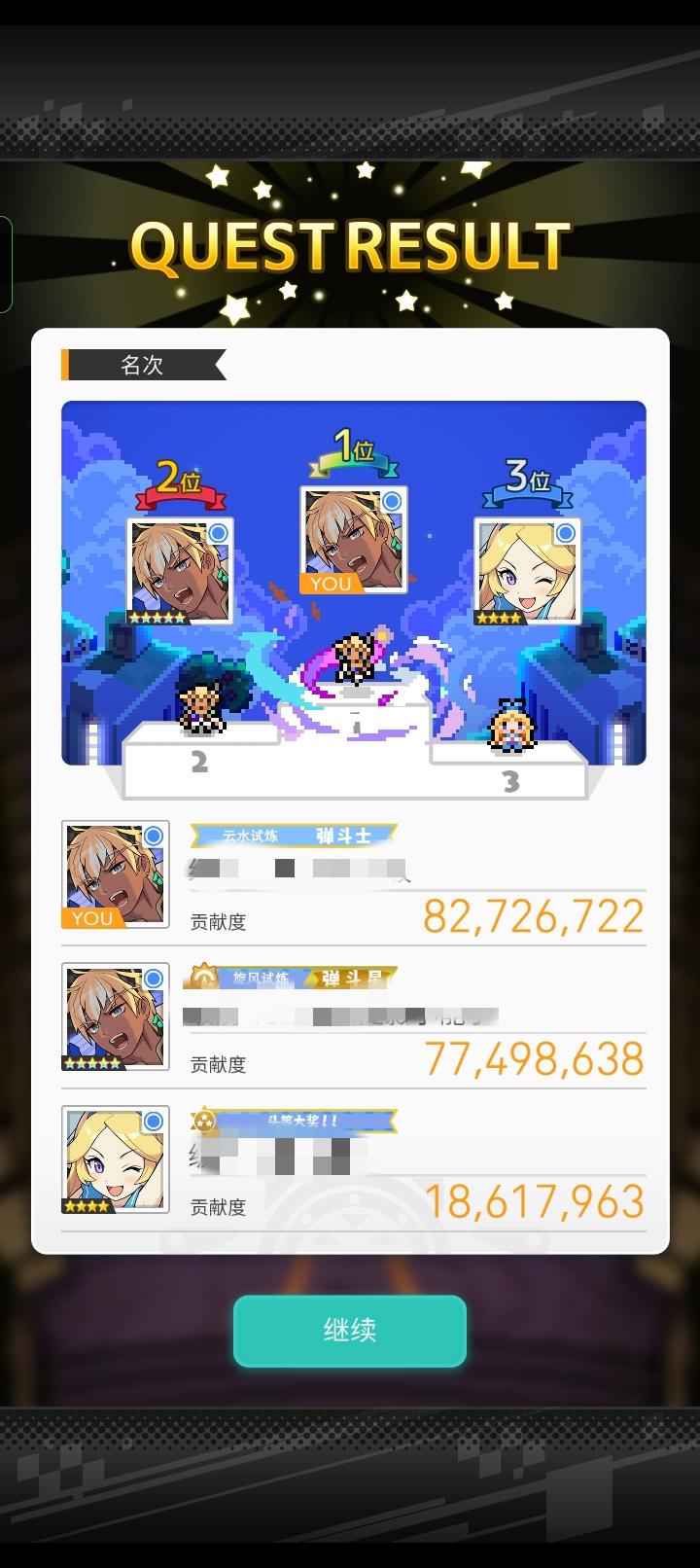
Task: Click the YOU label under the winner portrait
Action: click(333, 583)
